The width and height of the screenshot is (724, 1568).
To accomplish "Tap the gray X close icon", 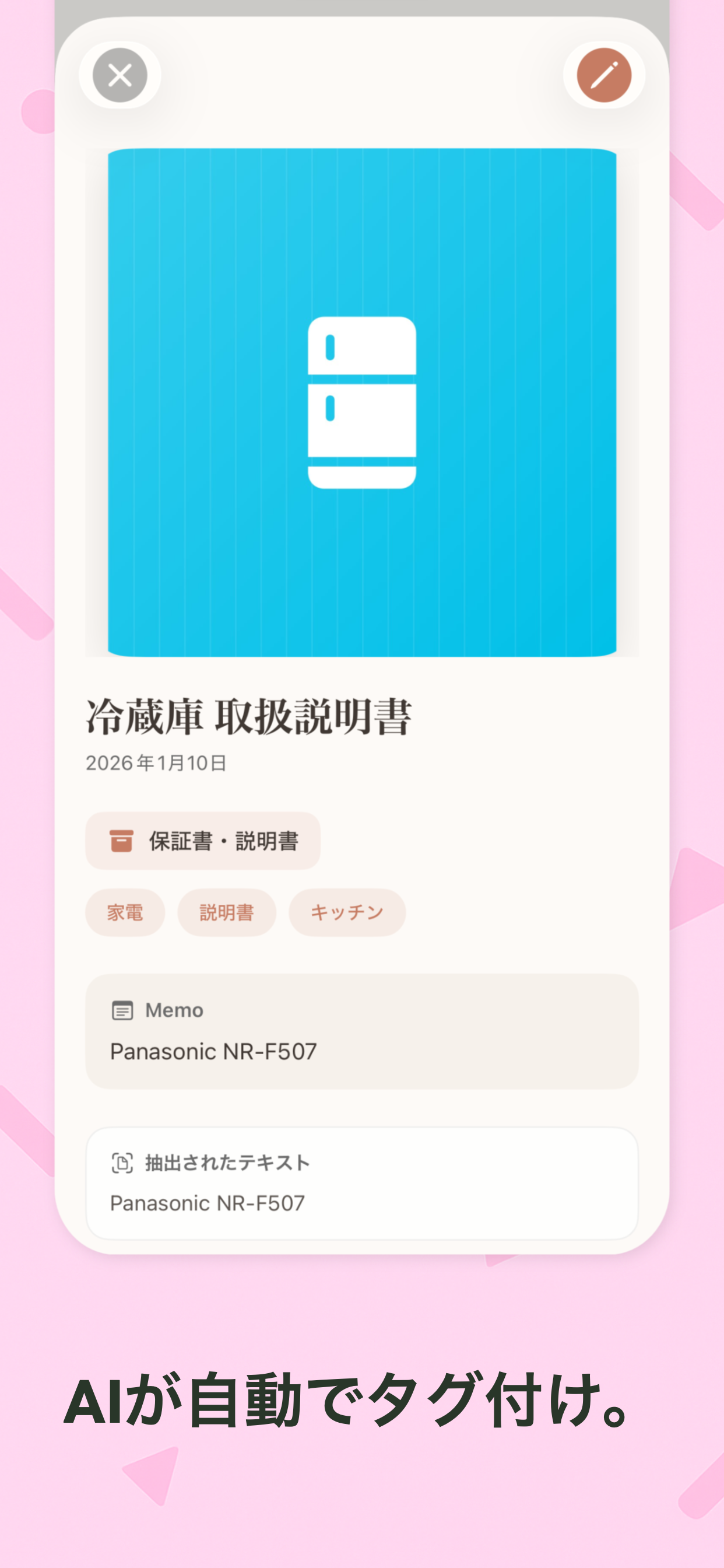I will pyautogui.click(x=120, y=75).
